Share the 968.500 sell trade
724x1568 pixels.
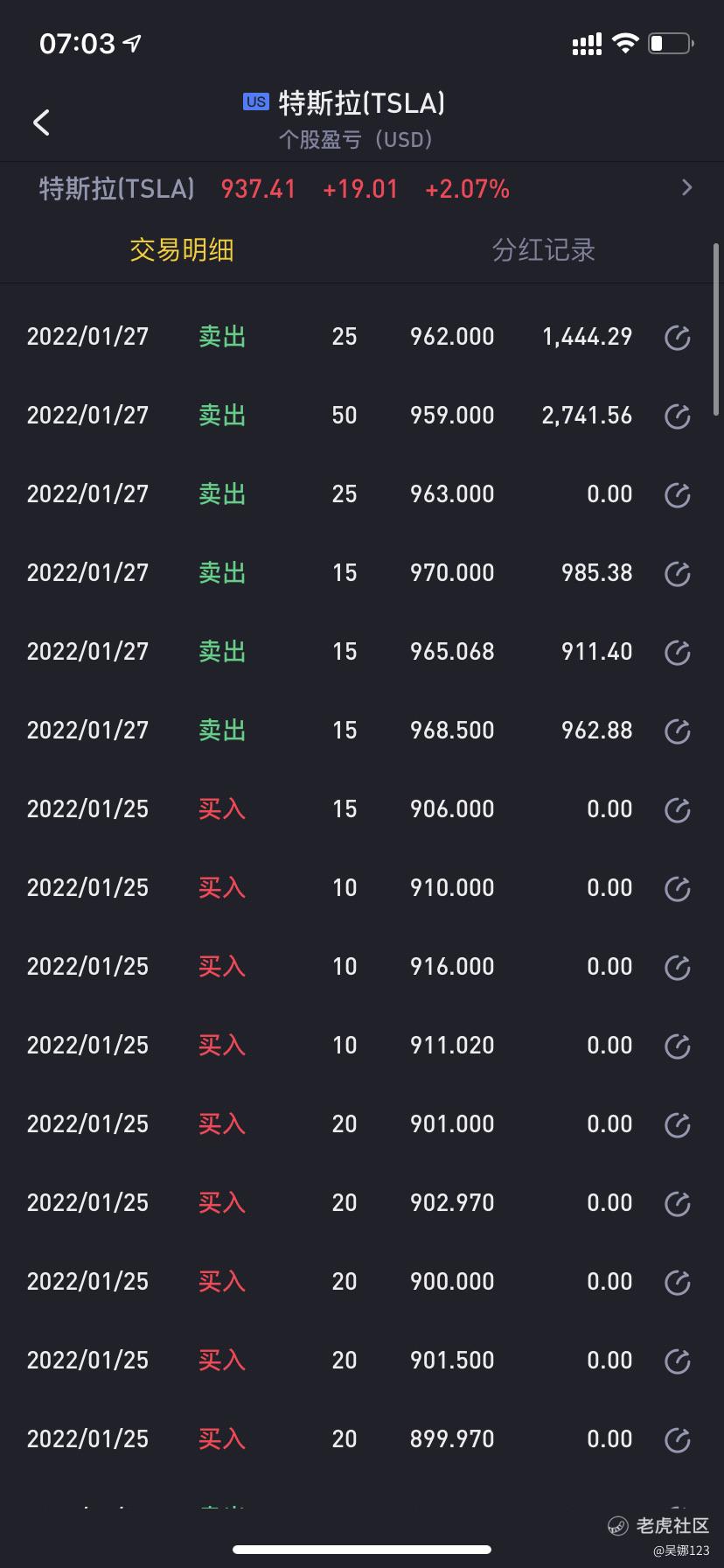click(x=678, y=731)
